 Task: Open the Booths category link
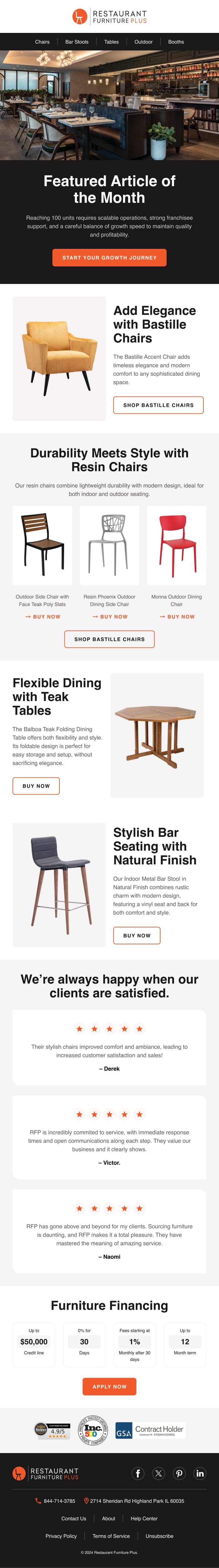click(x=176, y=42)
